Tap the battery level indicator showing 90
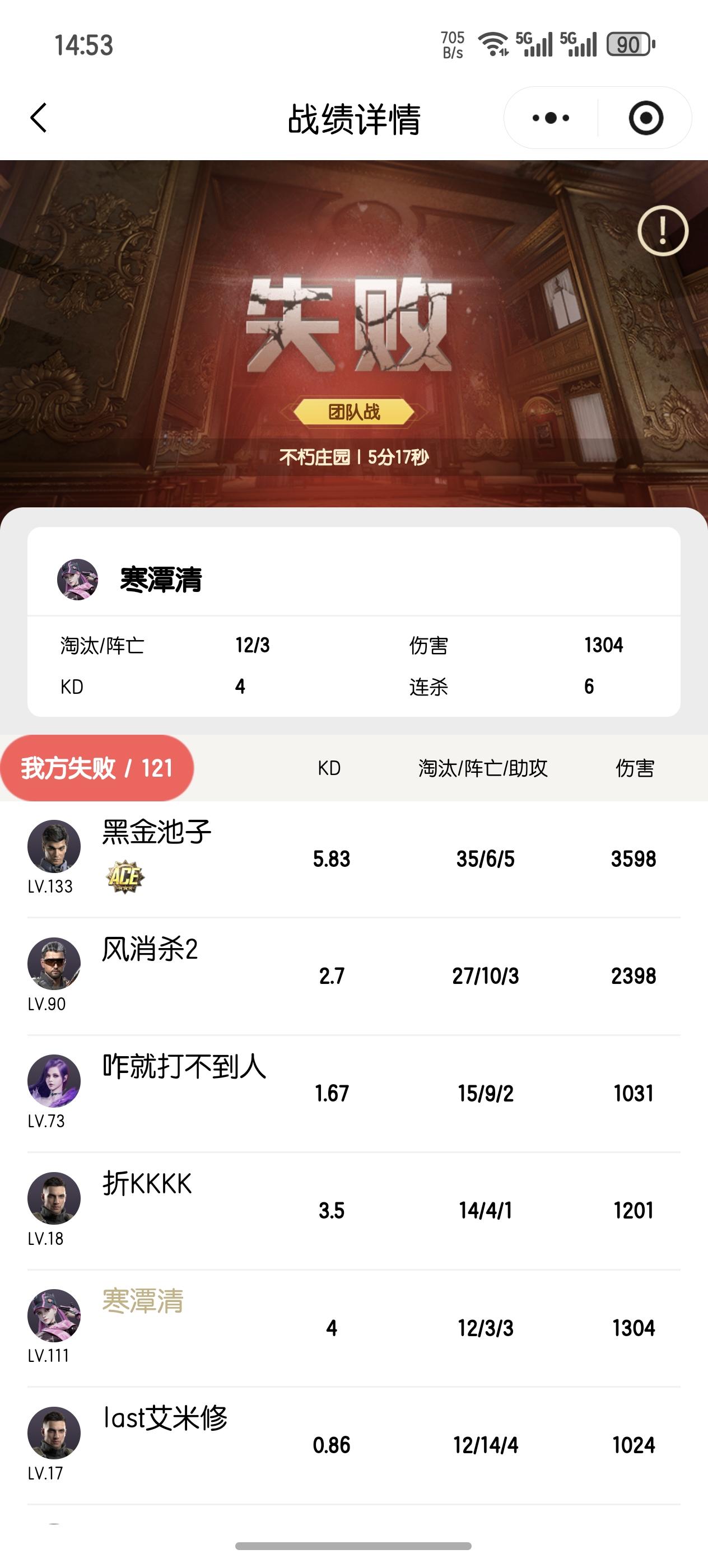The height and width of the screenshot is (1568, 708). [x=627, y=44]
